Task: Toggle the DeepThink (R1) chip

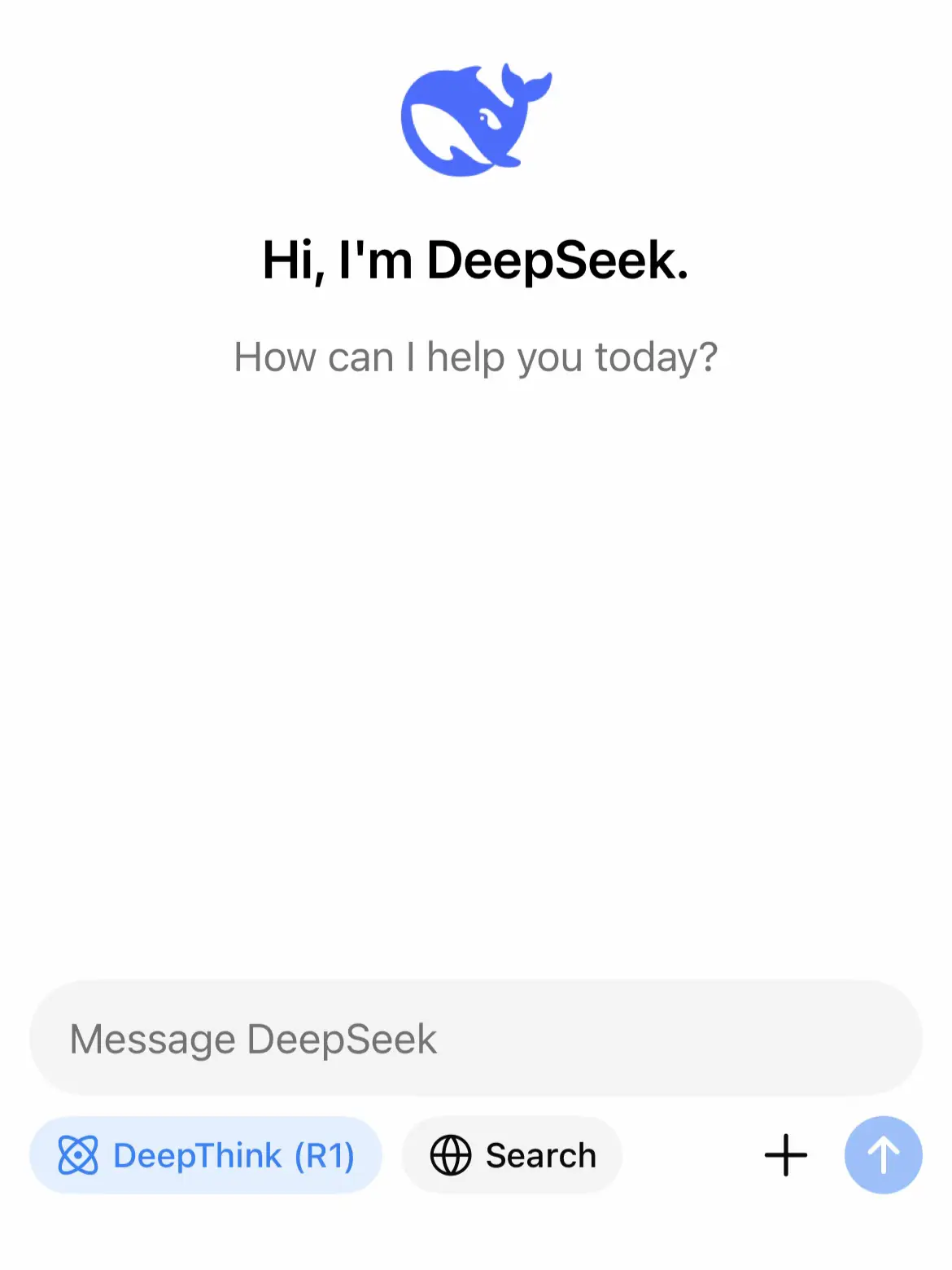Action: 206,1155
